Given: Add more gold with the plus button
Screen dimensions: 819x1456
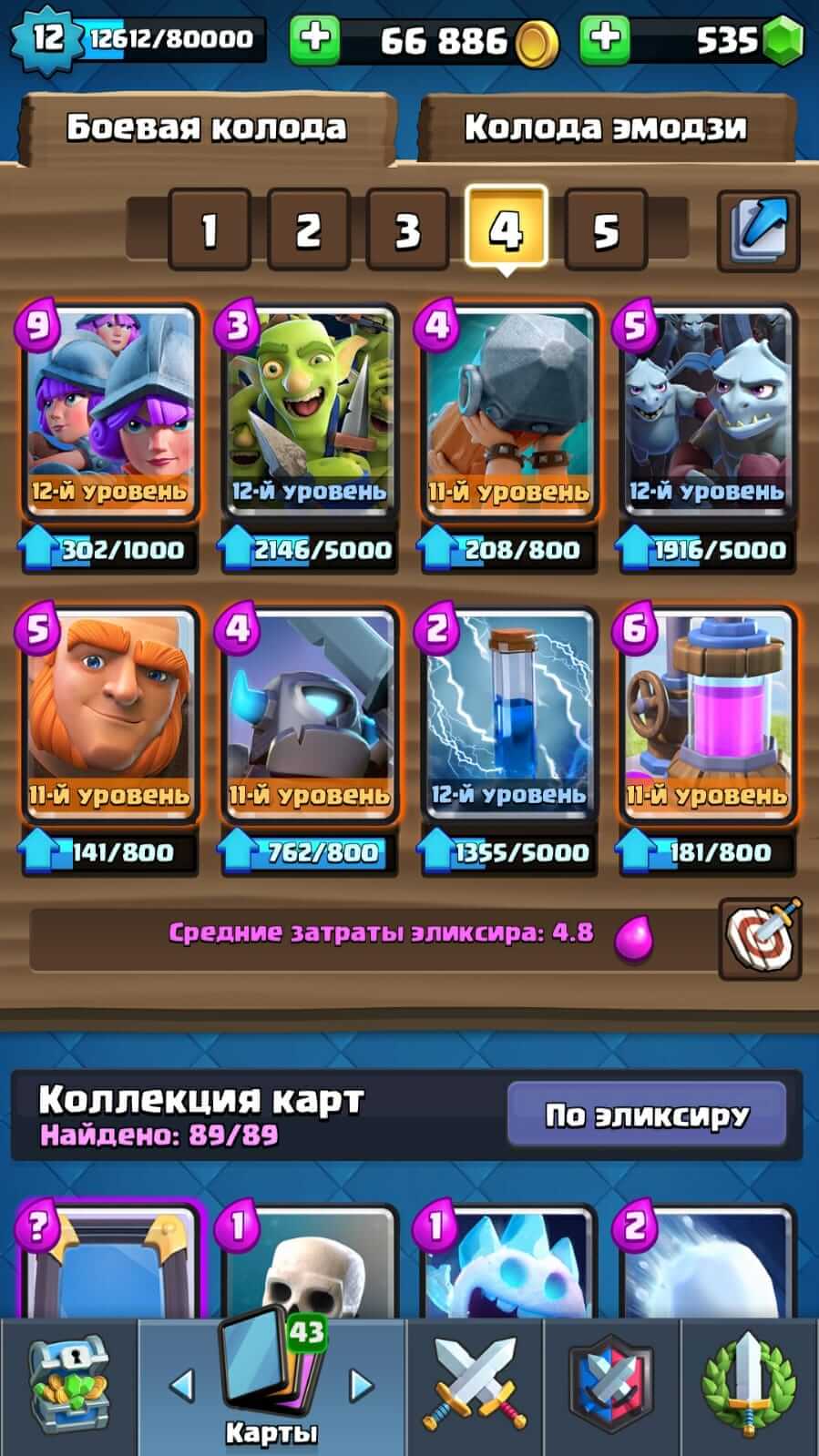Looking at the screenshot, I should 314,39.
